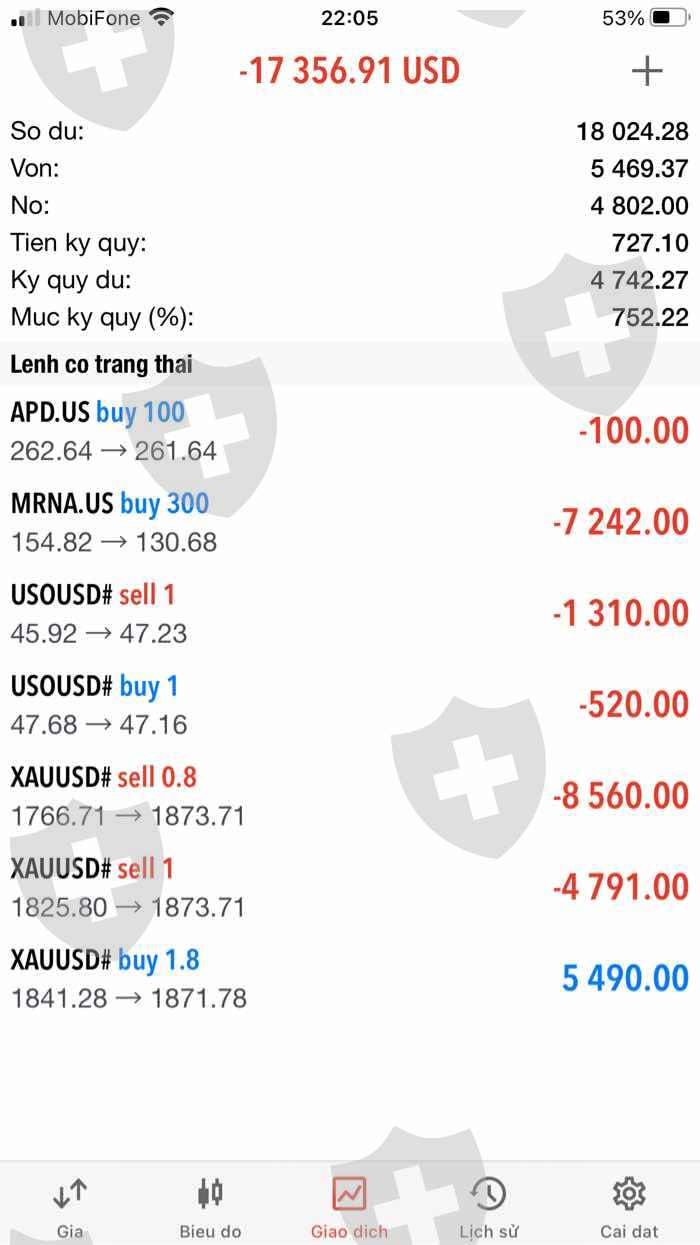Open the XAUUSD# buy 1.8 position
The image size is (700, 1245).
(x=350, y=977)
